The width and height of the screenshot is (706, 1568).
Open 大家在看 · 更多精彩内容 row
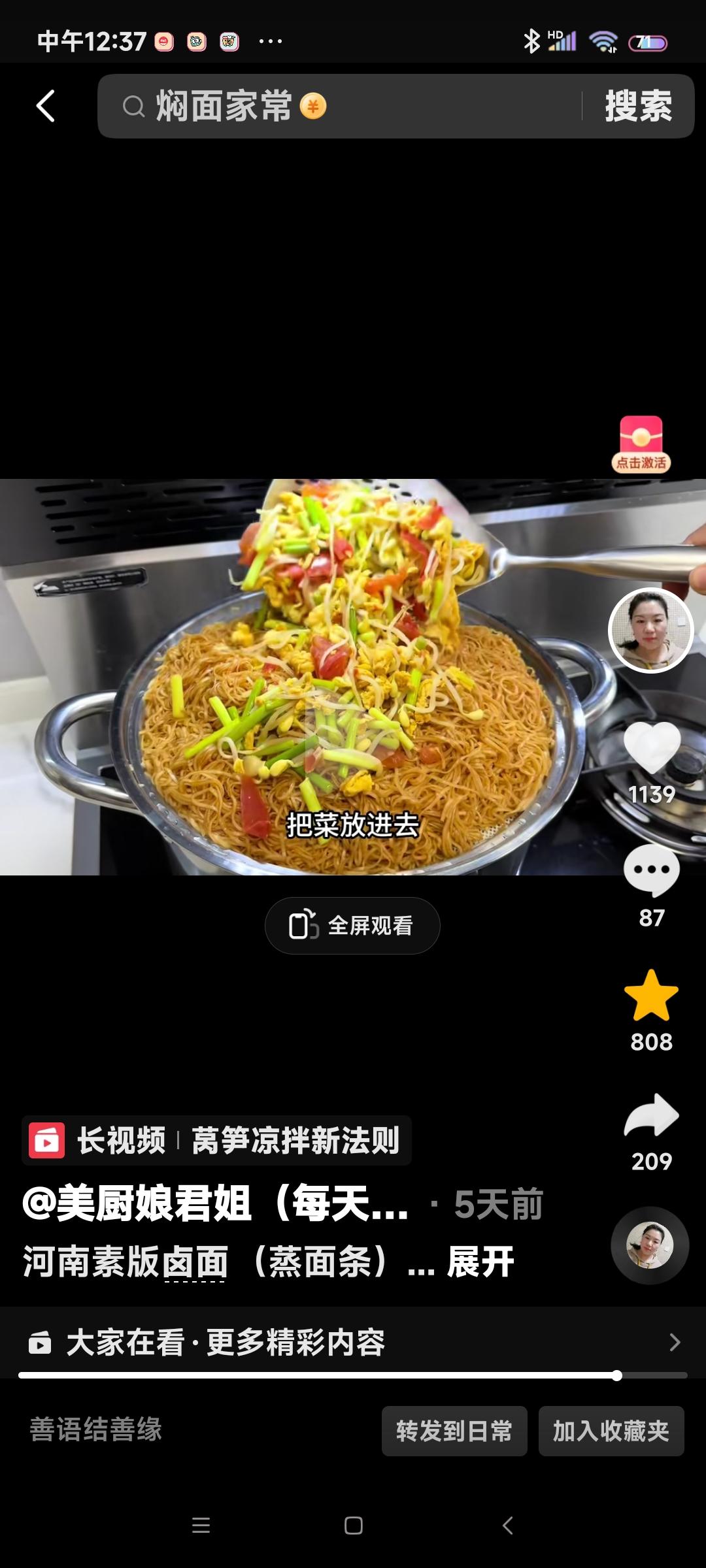coord(353,1343)
